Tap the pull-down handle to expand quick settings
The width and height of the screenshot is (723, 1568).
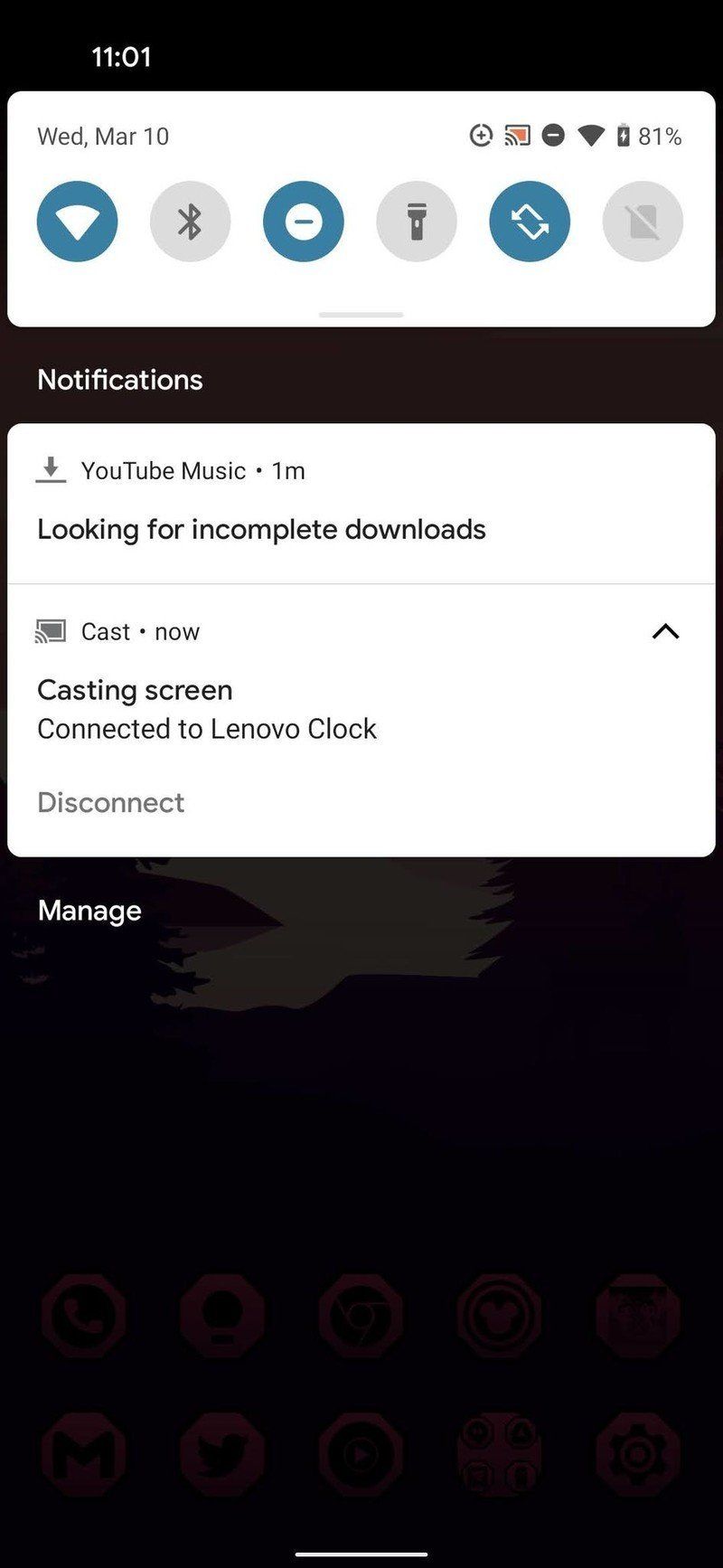360,315
